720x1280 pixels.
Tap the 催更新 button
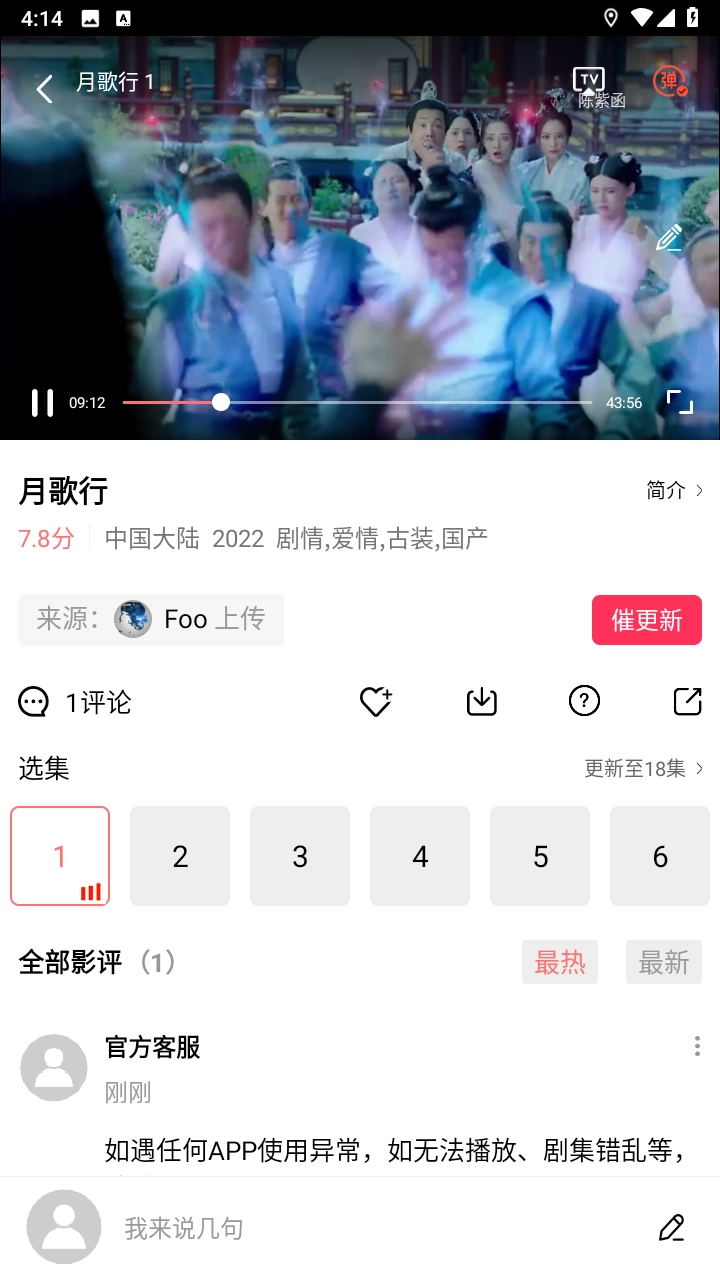pos(646,620)
